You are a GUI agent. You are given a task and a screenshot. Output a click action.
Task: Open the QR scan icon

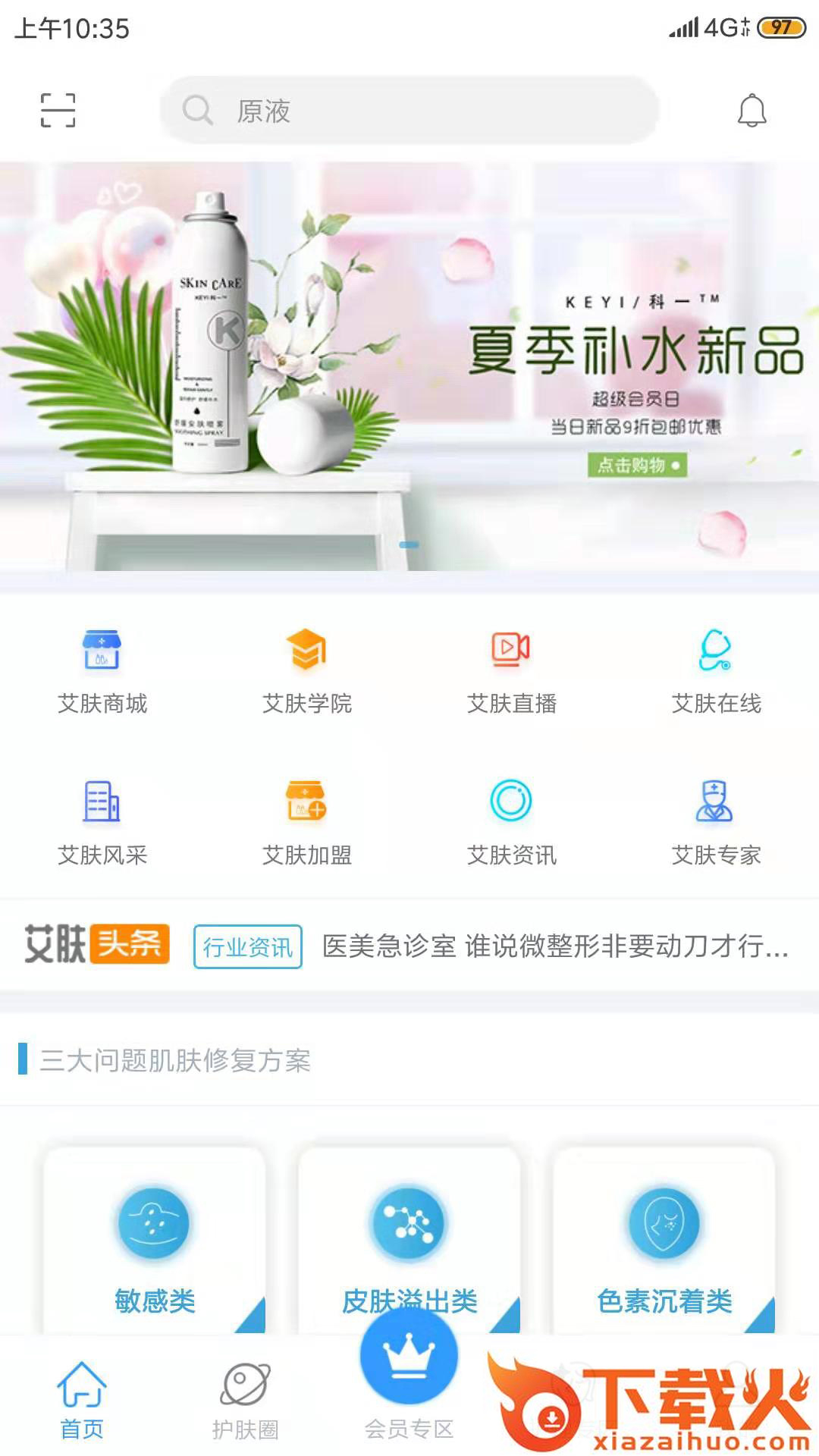(x=58, y=111)
